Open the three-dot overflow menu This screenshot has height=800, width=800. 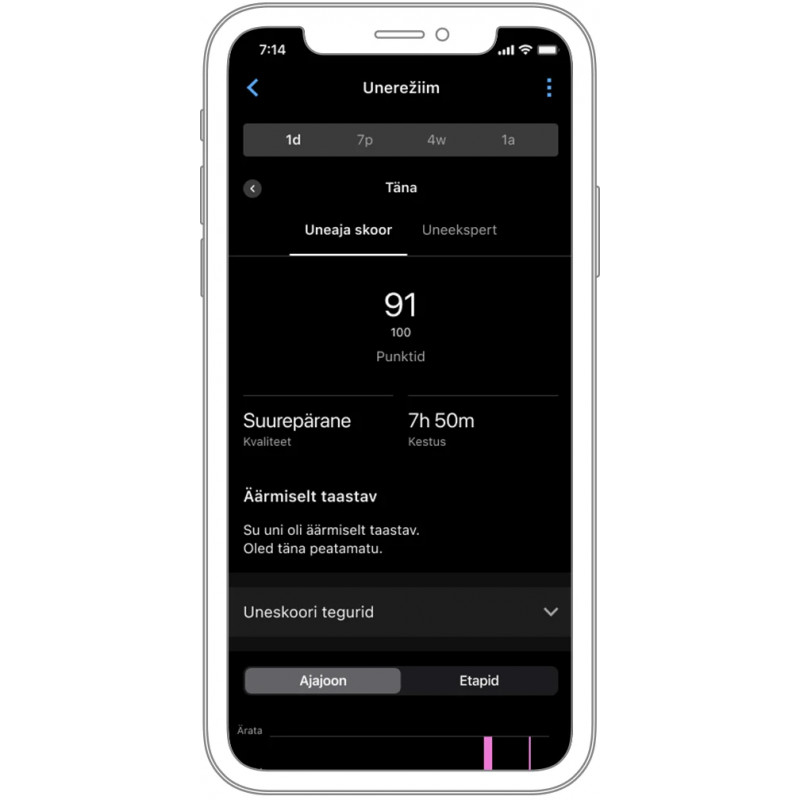point(548,88)
